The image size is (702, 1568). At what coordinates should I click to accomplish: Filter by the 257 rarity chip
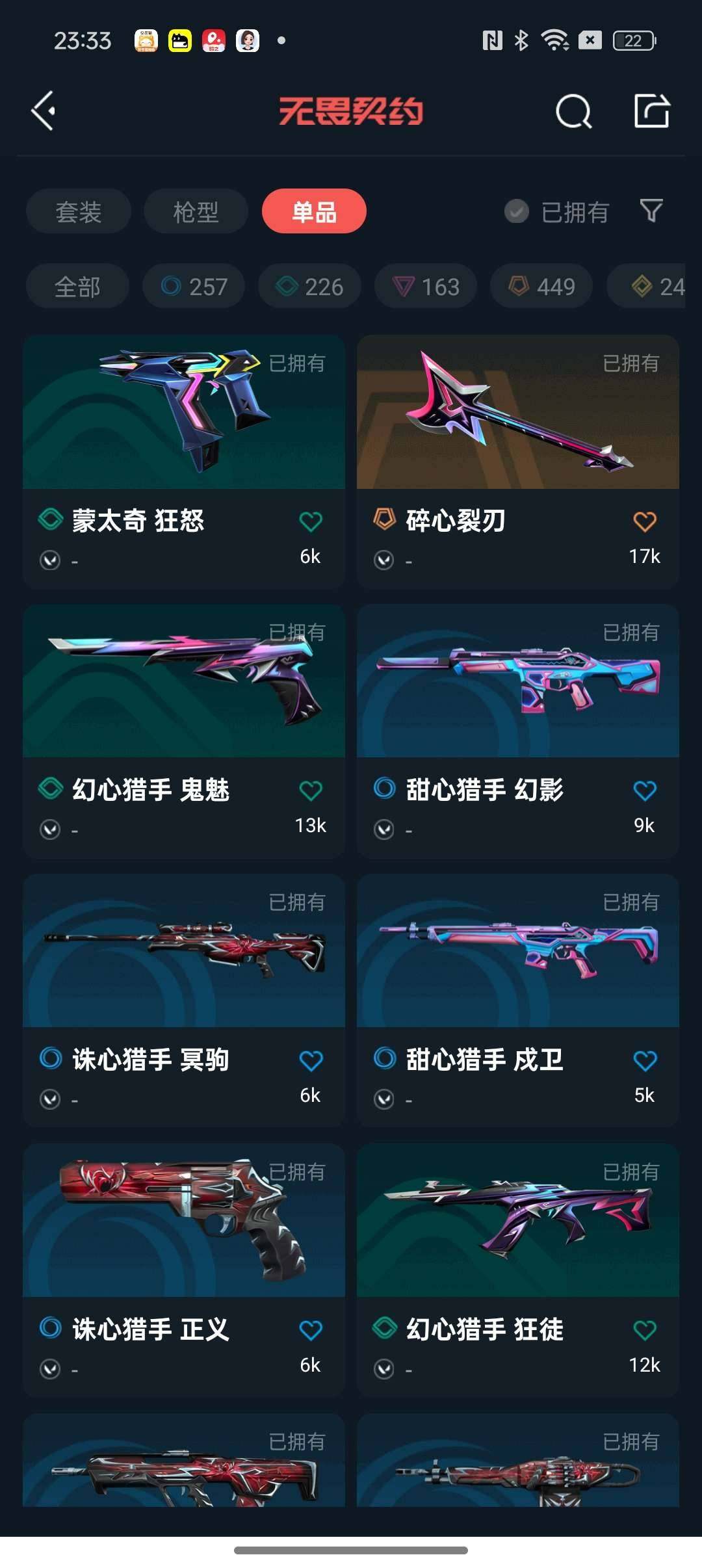pos(194,286)
